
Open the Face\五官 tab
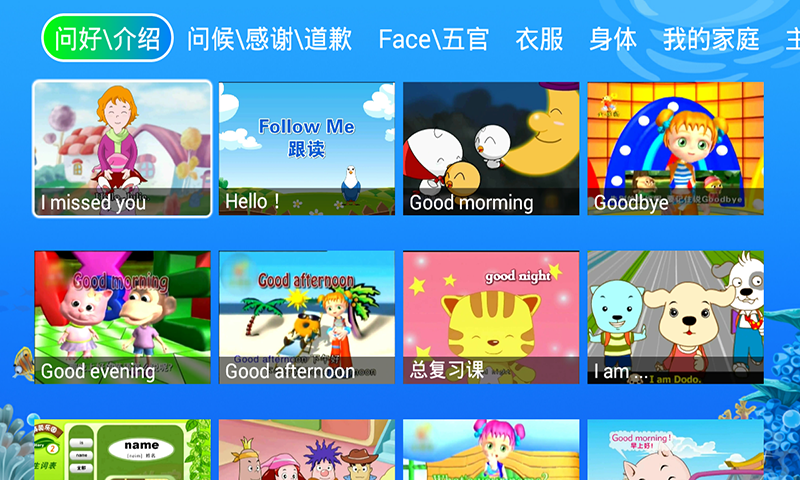click(x=433, y=39)
